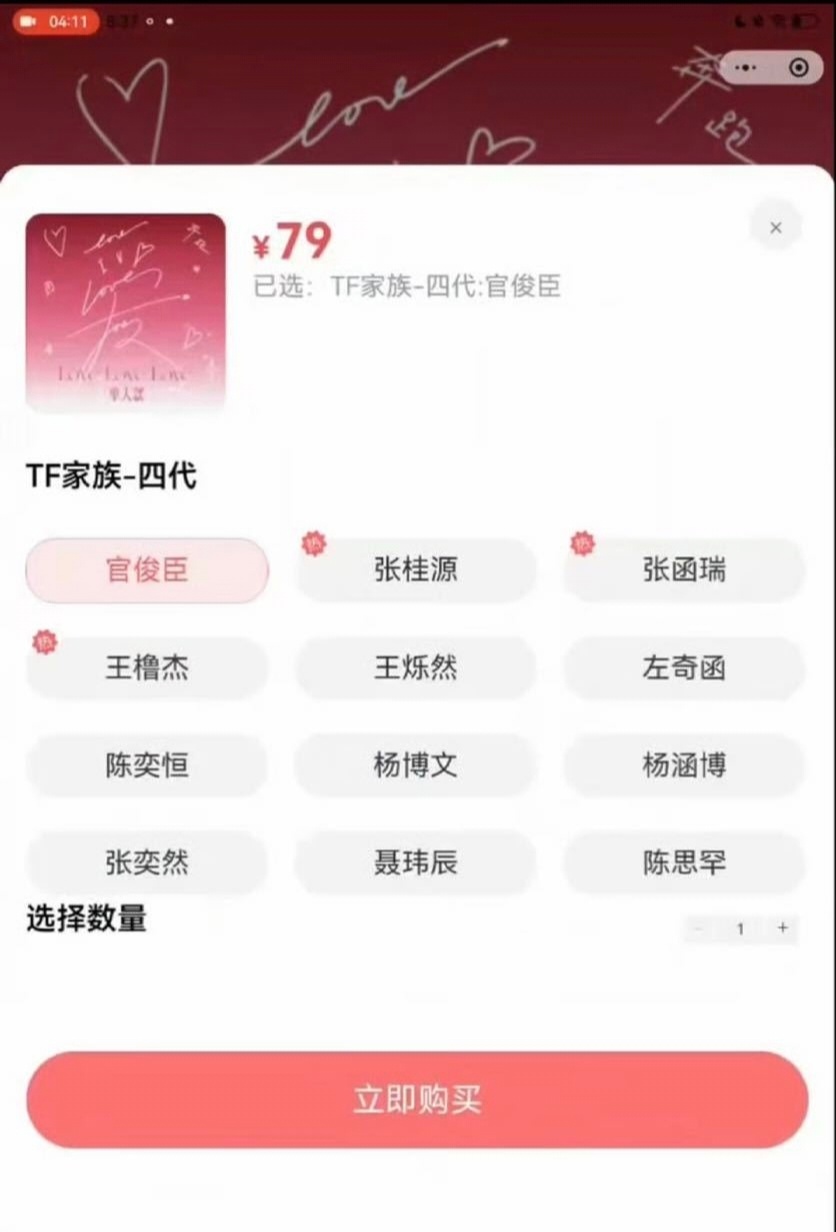Tap the 立即购买 purchase button
This screenshot has height=1232, width=836.
417,1098
